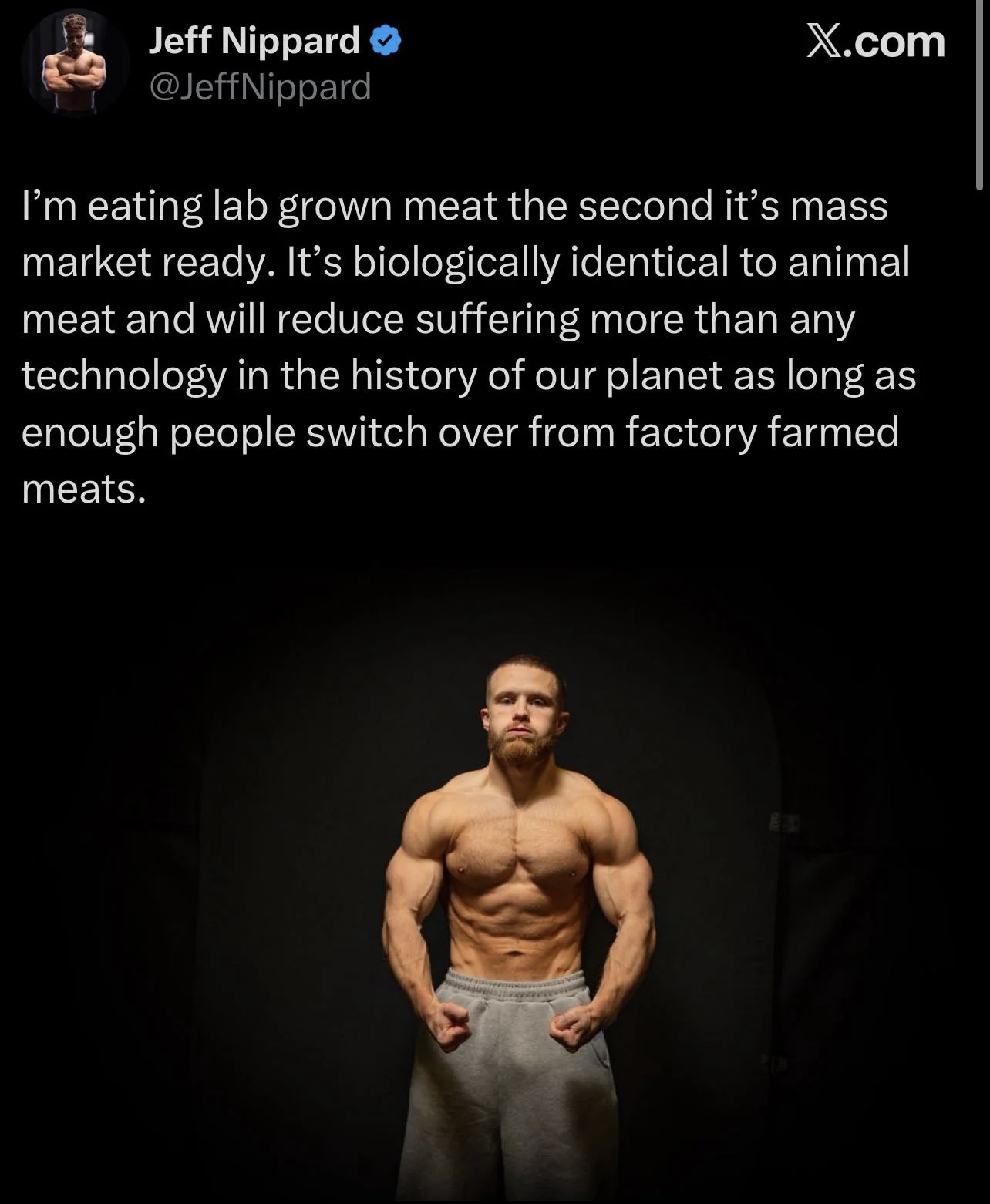Open Jeff Nippard's profile picture
Viewport: 990px width, 1204px height.
click(x=75, y=63)
